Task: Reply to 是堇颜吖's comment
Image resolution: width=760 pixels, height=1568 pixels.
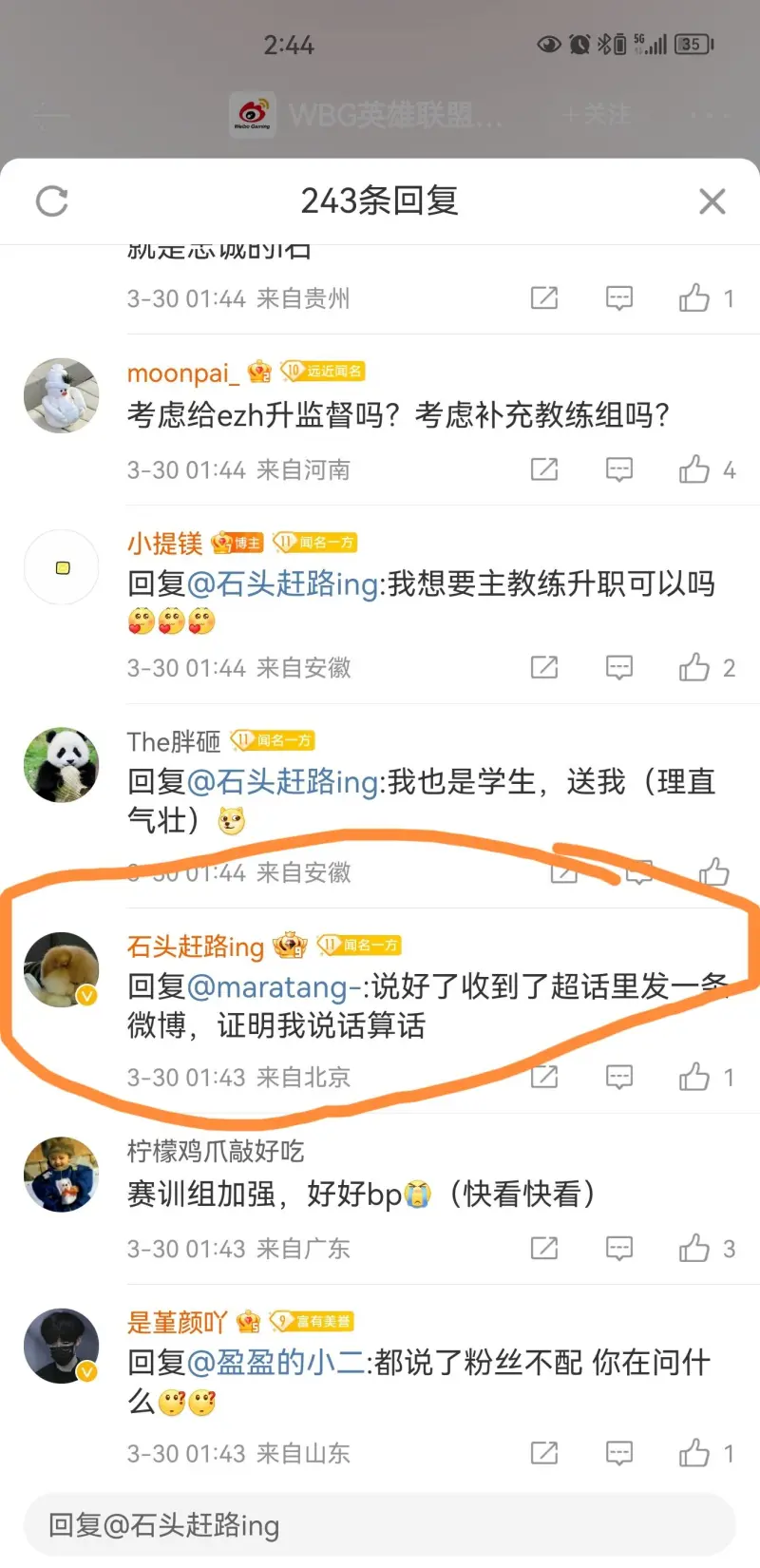Action: coord(619,1453)
